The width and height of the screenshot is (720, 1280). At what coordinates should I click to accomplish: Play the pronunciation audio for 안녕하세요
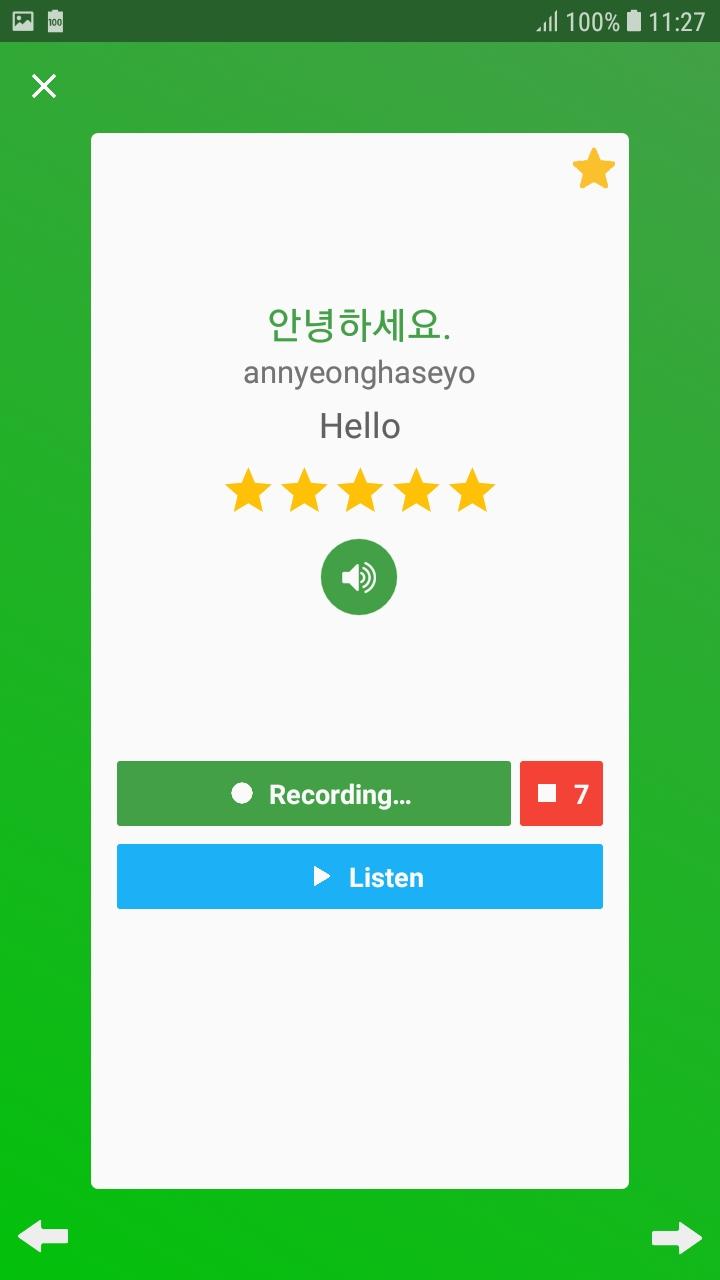coord(358,577)
